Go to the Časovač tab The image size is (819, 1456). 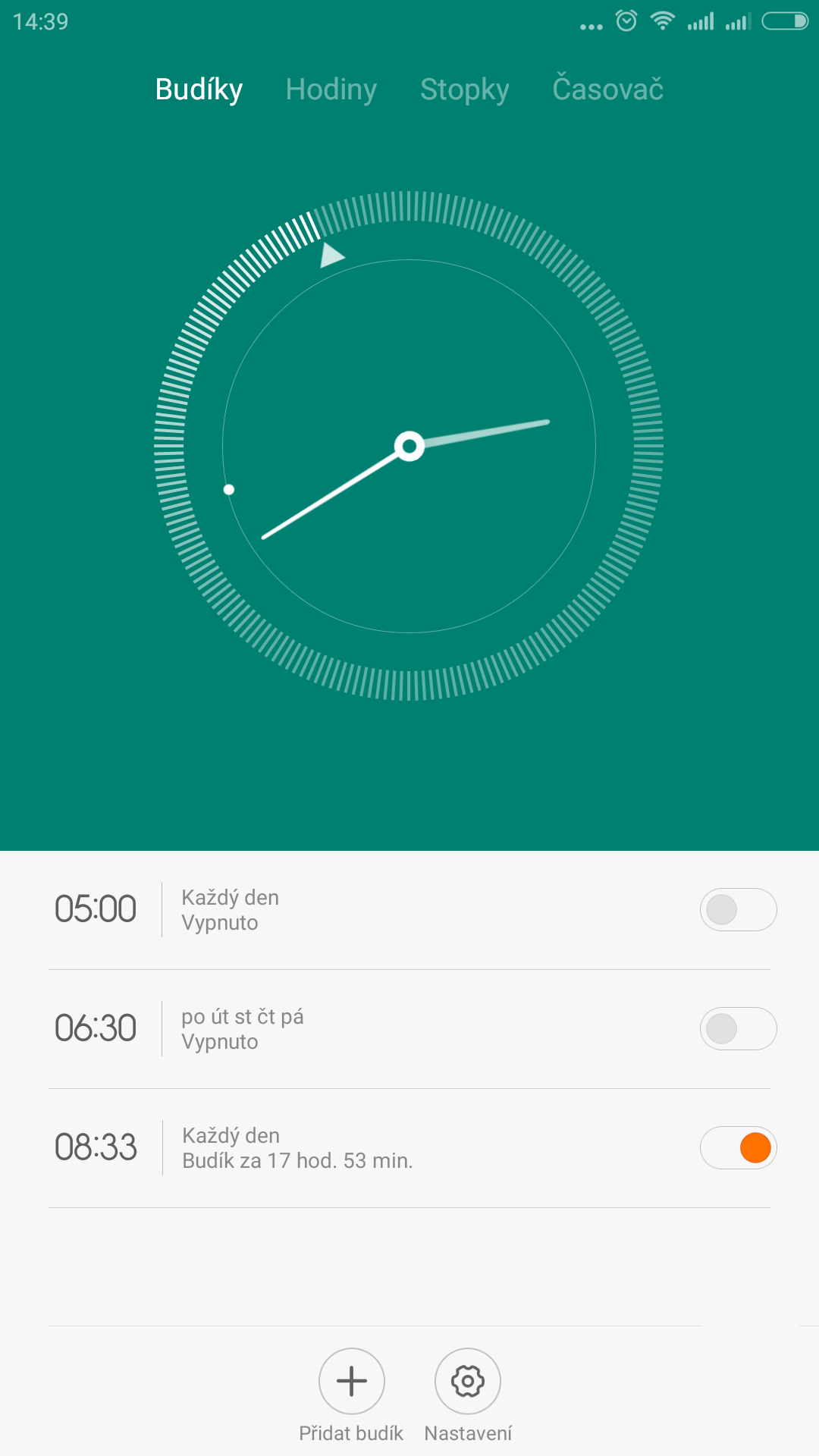(x=607, y=88)
